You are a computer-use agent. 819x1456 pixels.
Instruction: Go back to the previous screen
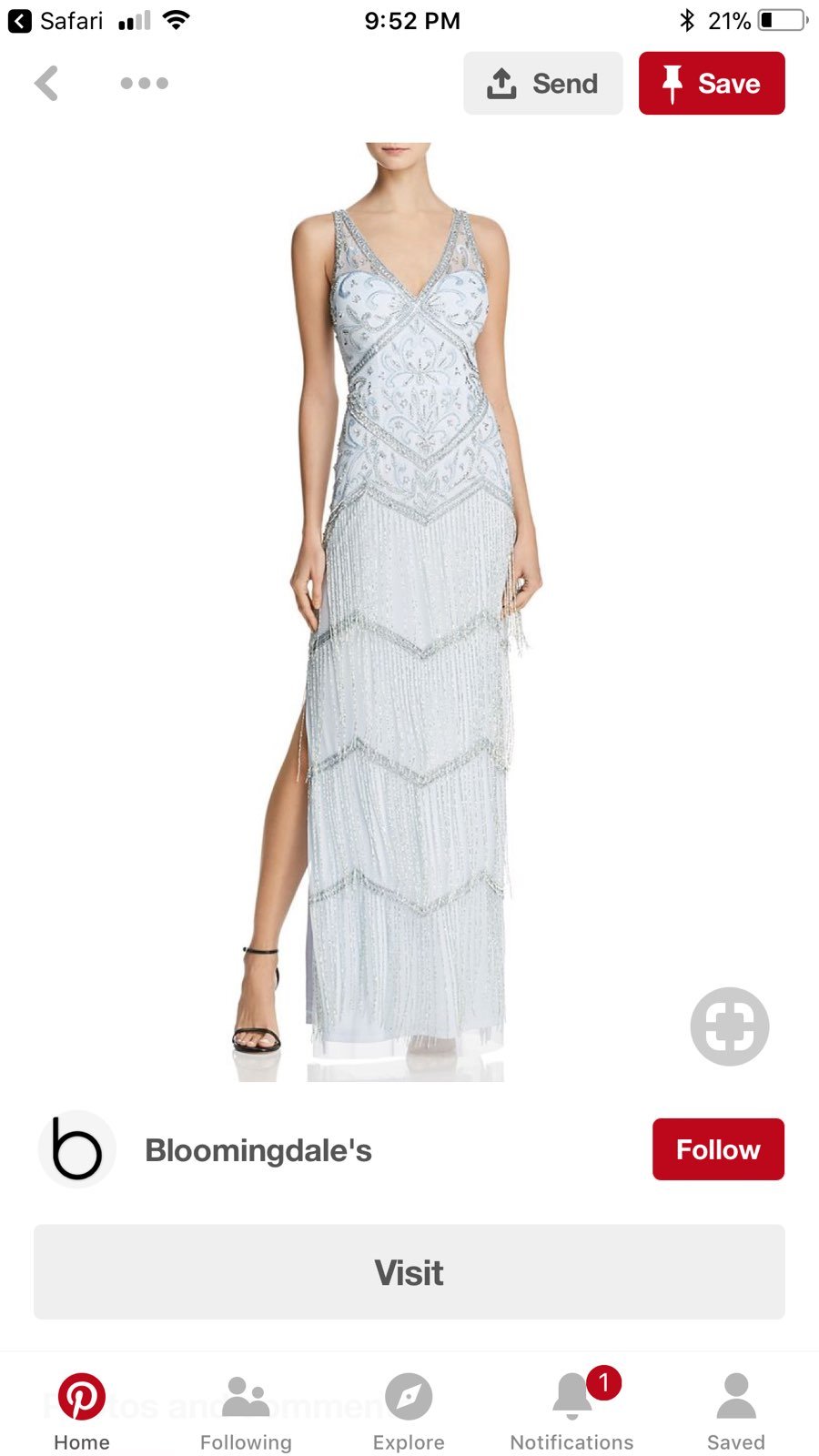(x=47, y=84)
